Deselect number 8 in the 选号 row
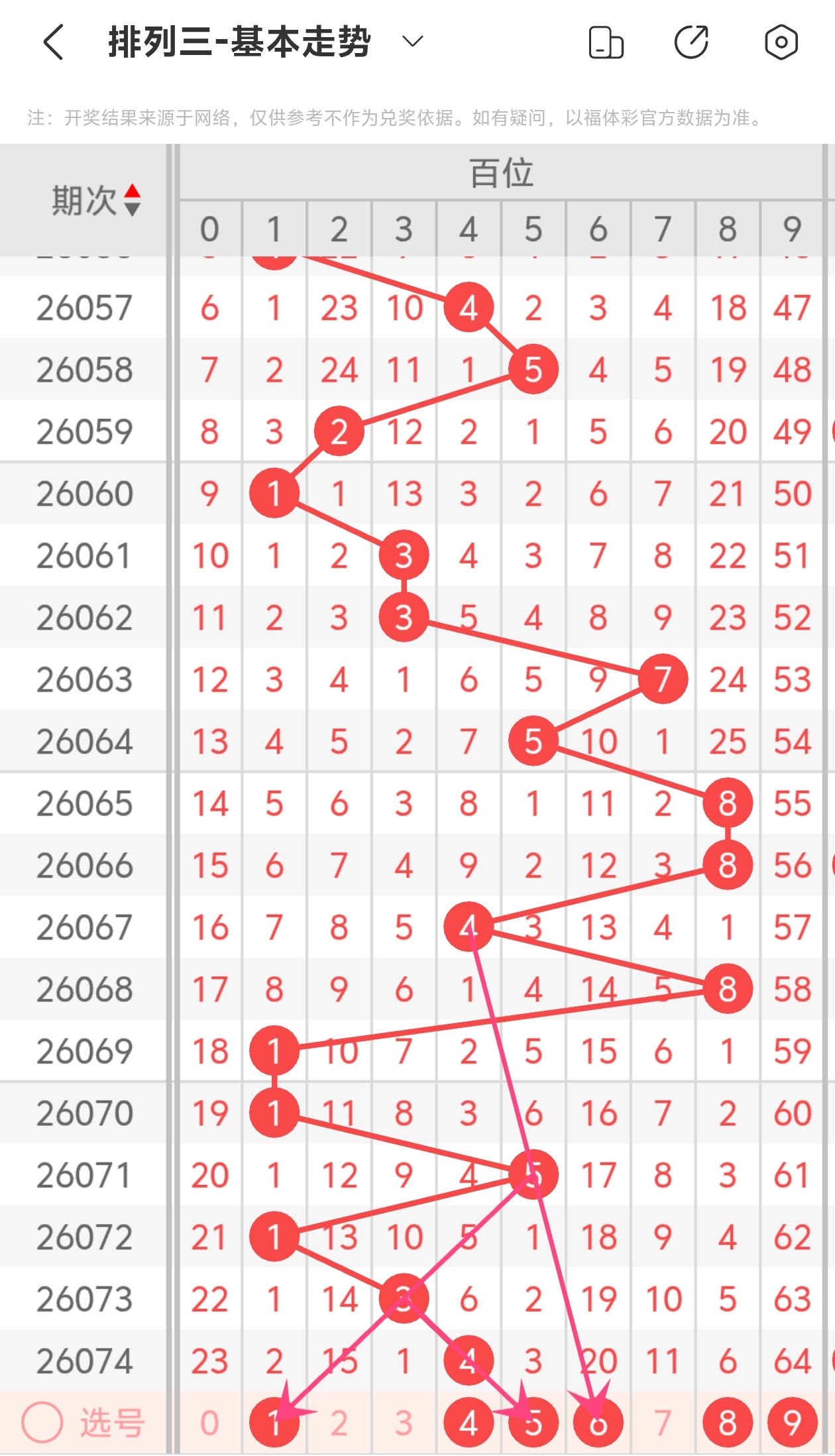The width and height of the screenshot is (835, 1456). click(x=728, y=1423)
